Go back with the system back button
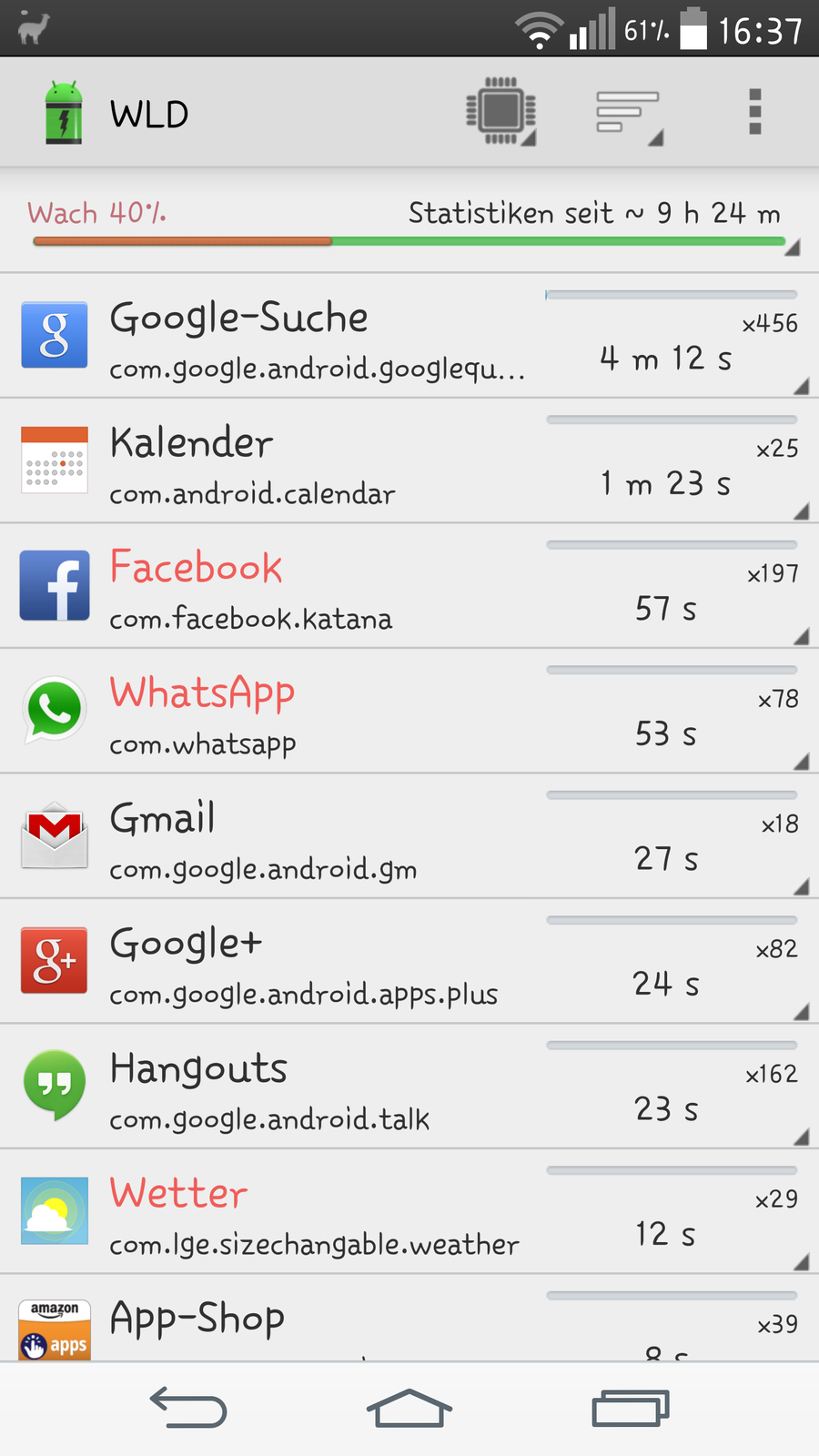 (188, 1408)
